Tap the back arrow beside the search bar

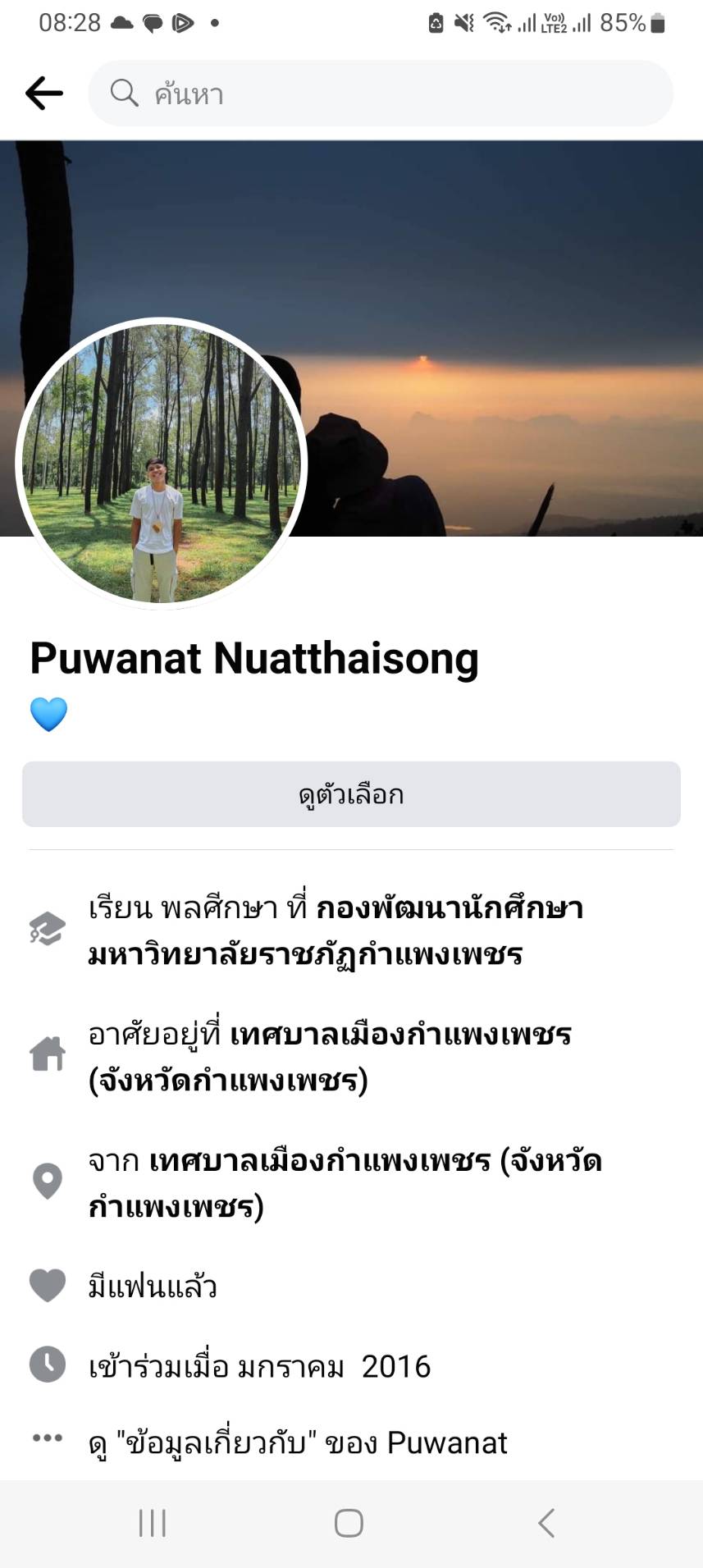point(44,94)
